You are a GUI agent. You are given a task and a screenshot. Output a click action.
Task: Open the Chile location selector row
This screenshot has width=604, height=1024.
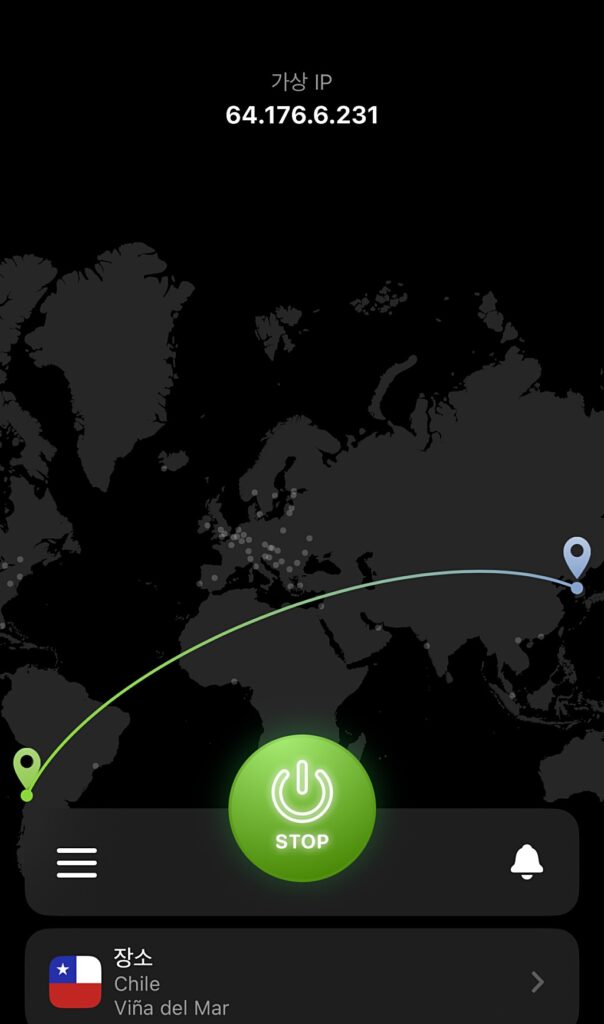point(301,980)
